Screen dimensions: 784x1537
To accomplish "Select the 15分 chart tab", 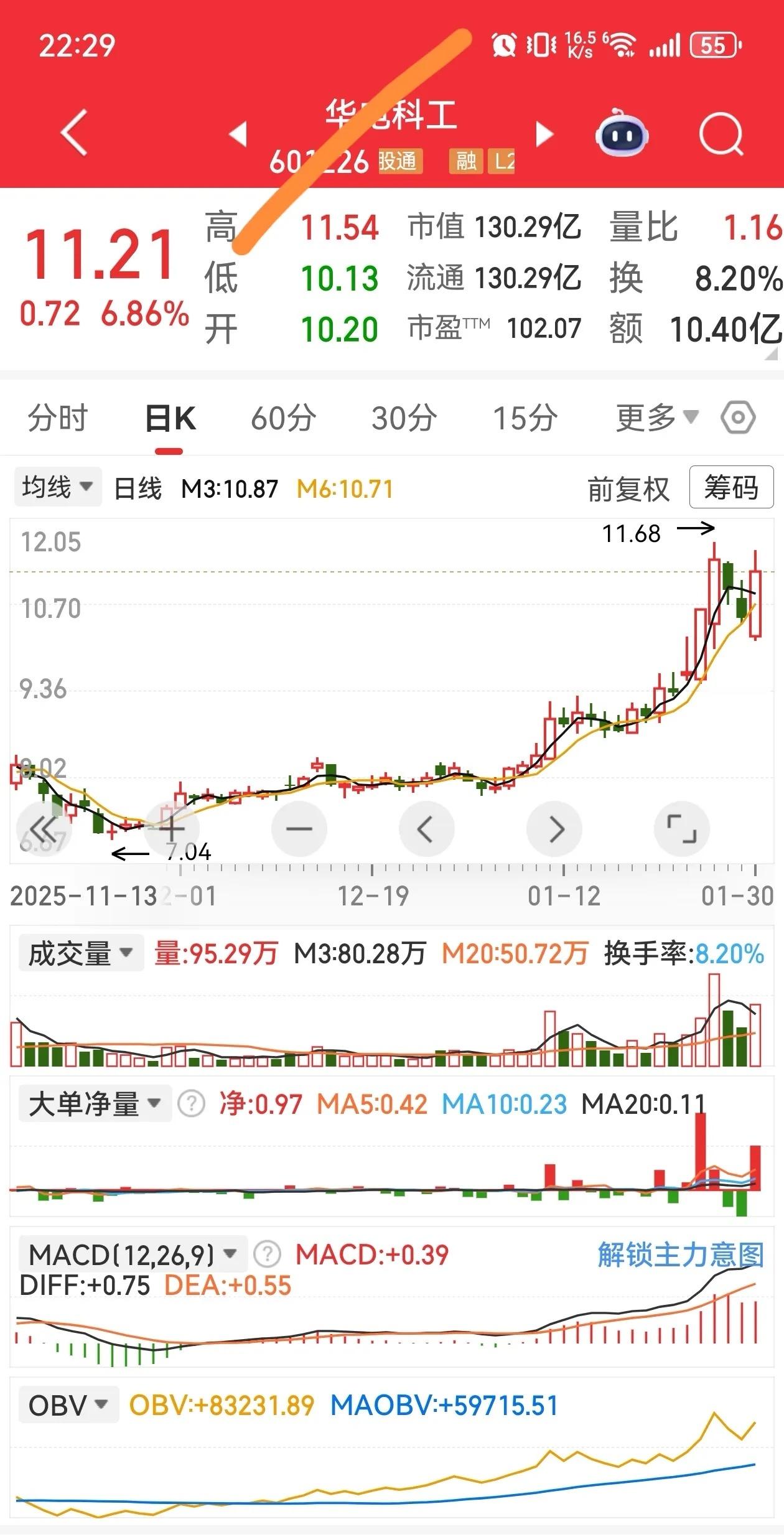I will click(x=525, y=418).
